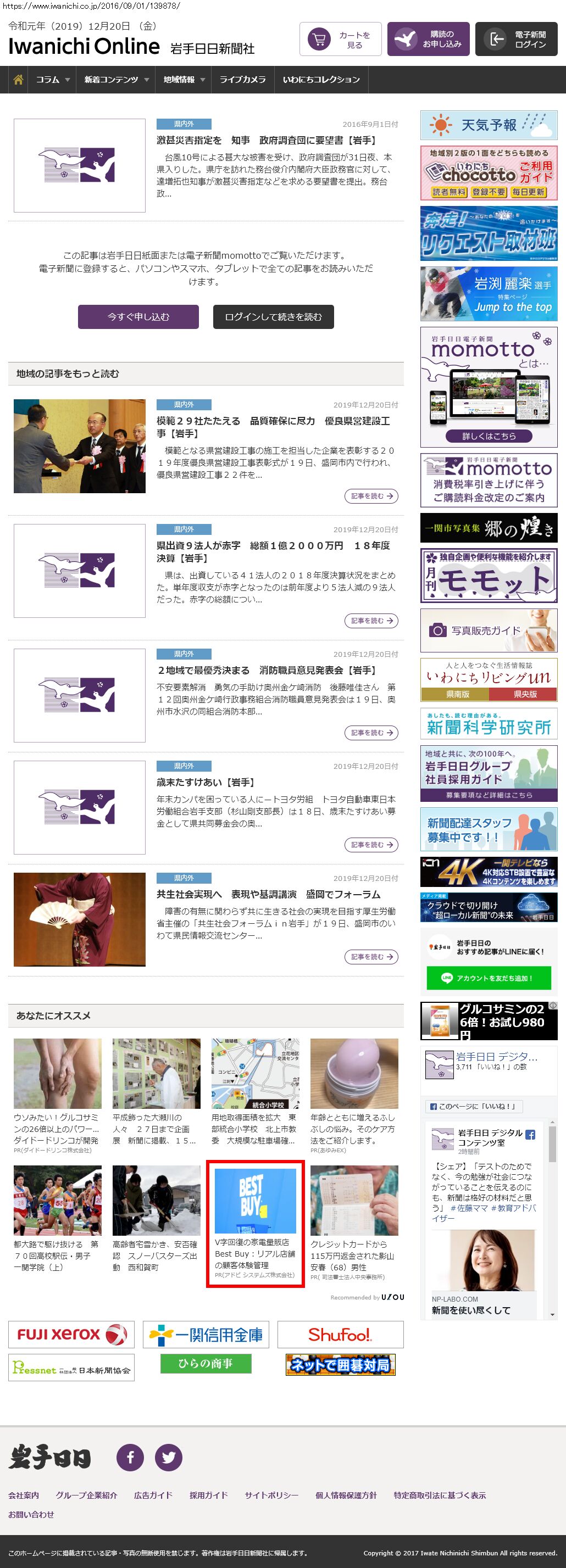Open the 一関信用金庫 sponsor banner

(x=206, y=1335)
